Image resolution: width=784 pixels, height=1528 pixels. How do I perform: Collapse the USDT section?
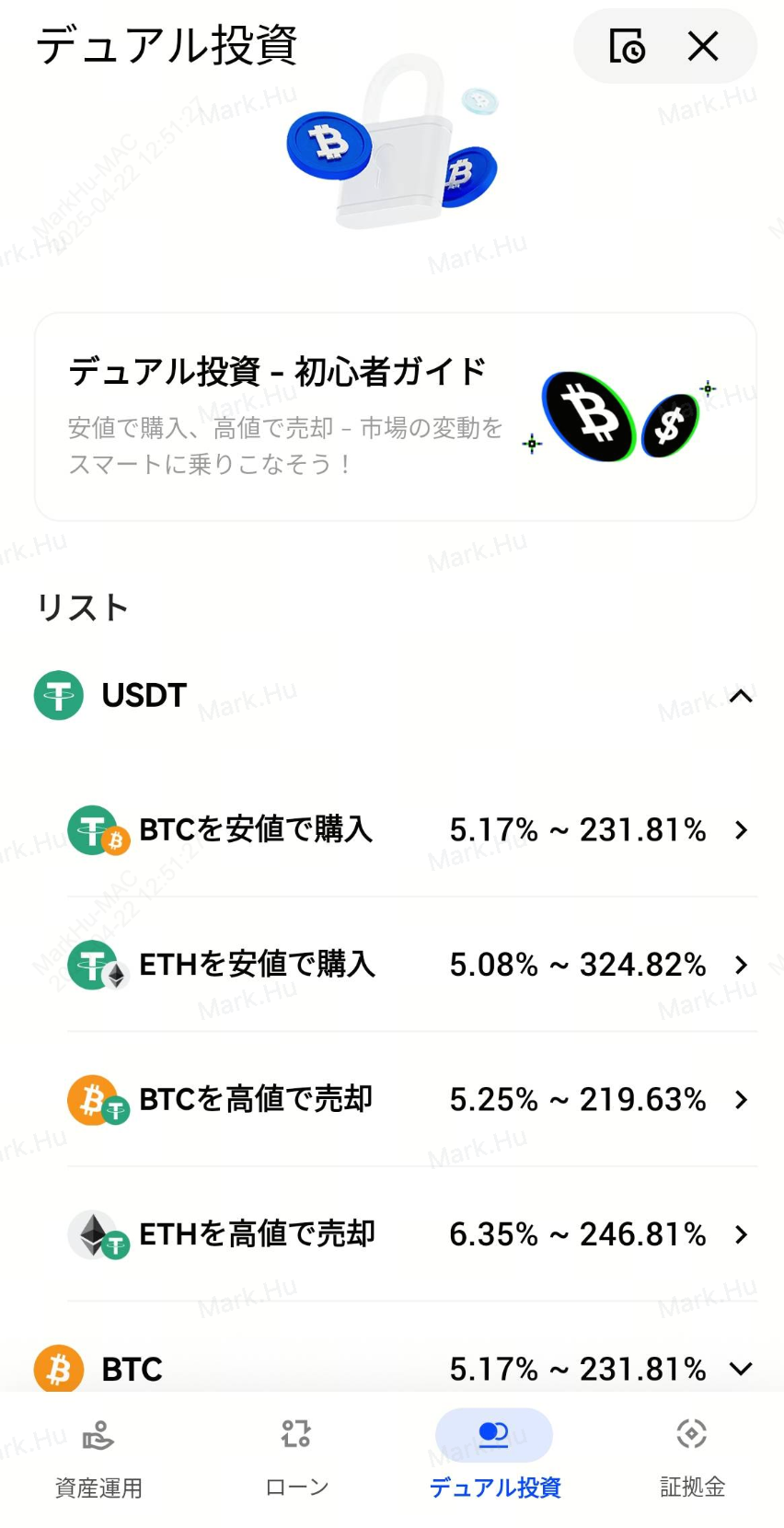point(740,696)
